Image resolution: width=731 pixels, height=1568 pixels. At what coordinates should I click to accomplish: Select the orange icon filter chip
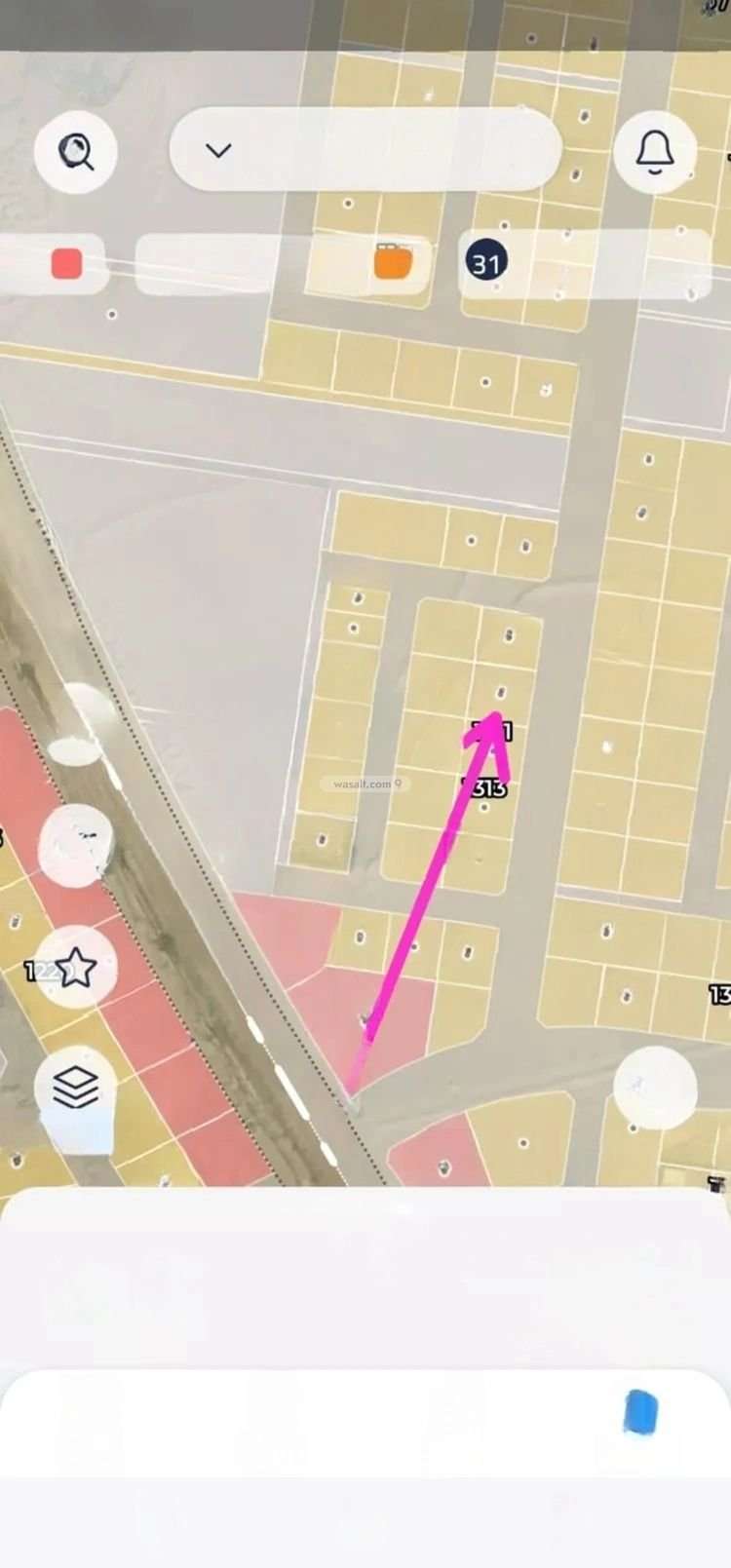pos(393,263)
